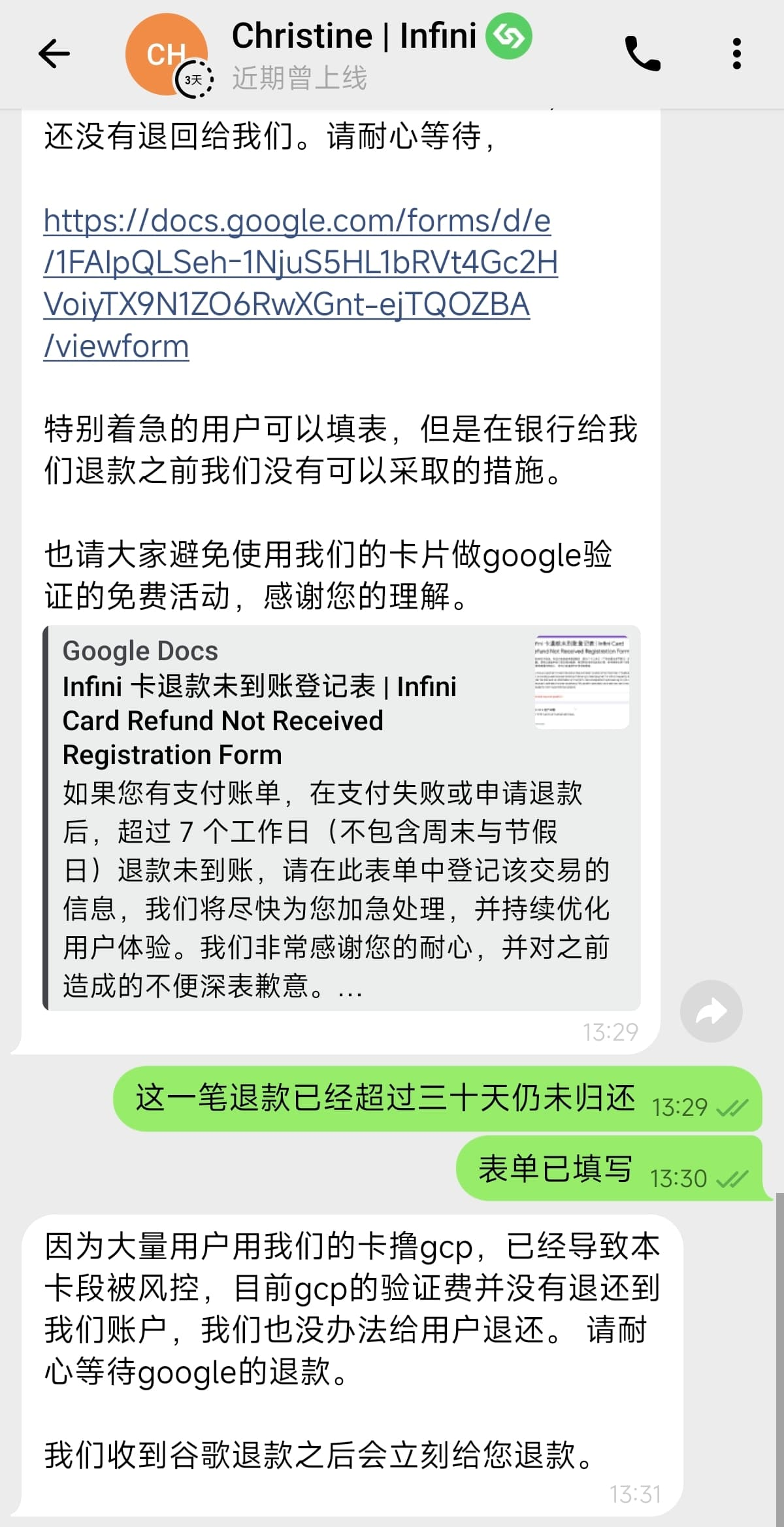Screen dimensions: 784x1527
Task: Open Christine's profile avatar
Action: (166, 55)
